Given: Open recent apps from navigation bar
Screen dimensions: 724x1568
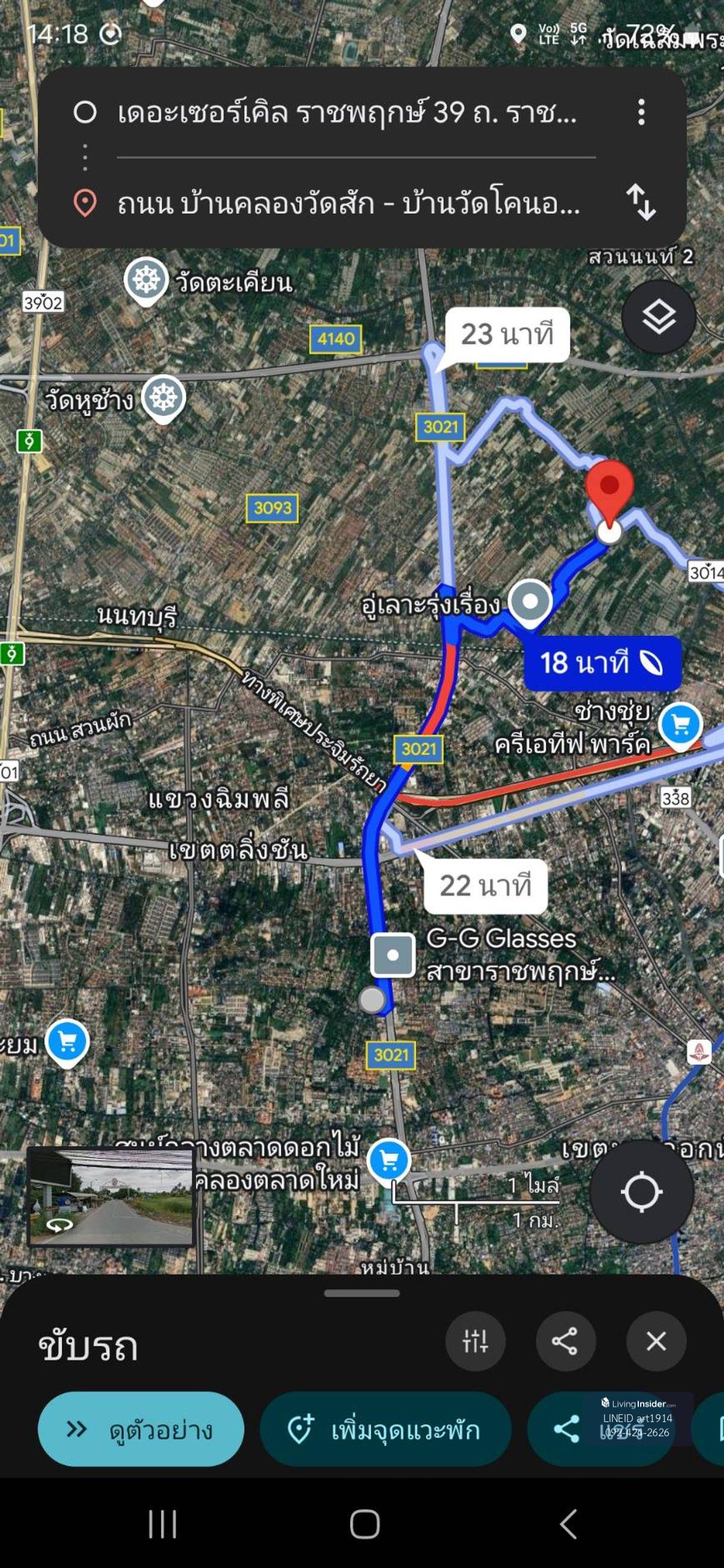Looking at the screenshot, I should point(162,1524).
